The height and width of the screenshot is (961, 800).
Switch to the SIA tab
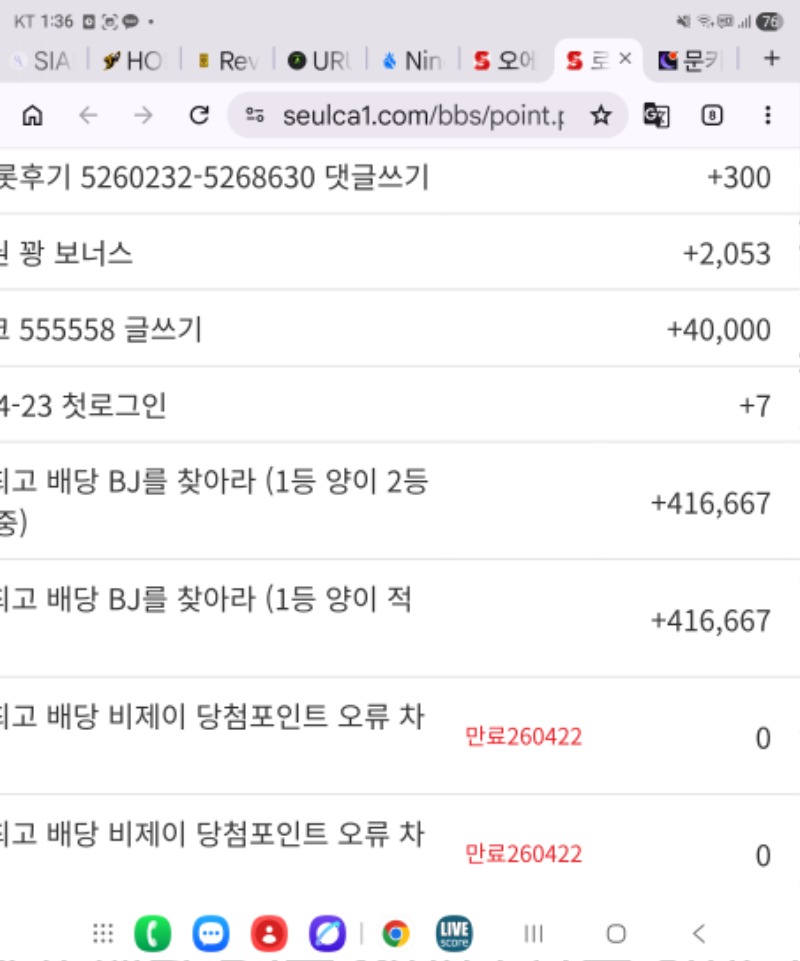coord(43,60)
